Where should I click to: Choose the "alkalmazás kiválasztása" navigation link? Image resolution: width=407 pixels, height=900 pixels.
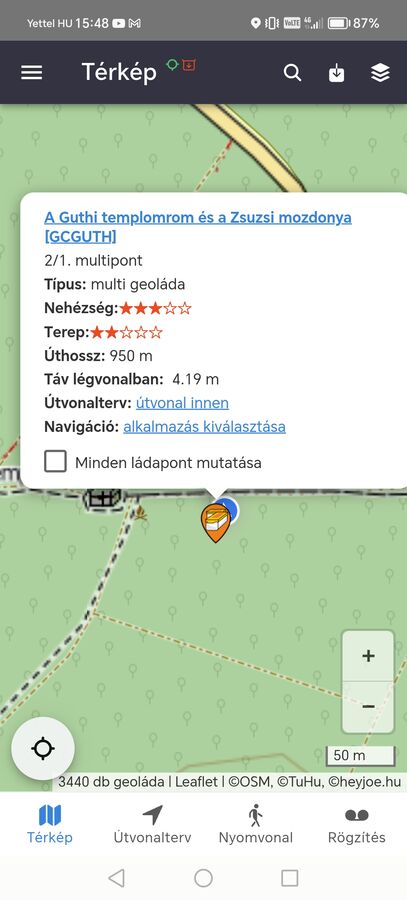point(204,427)
